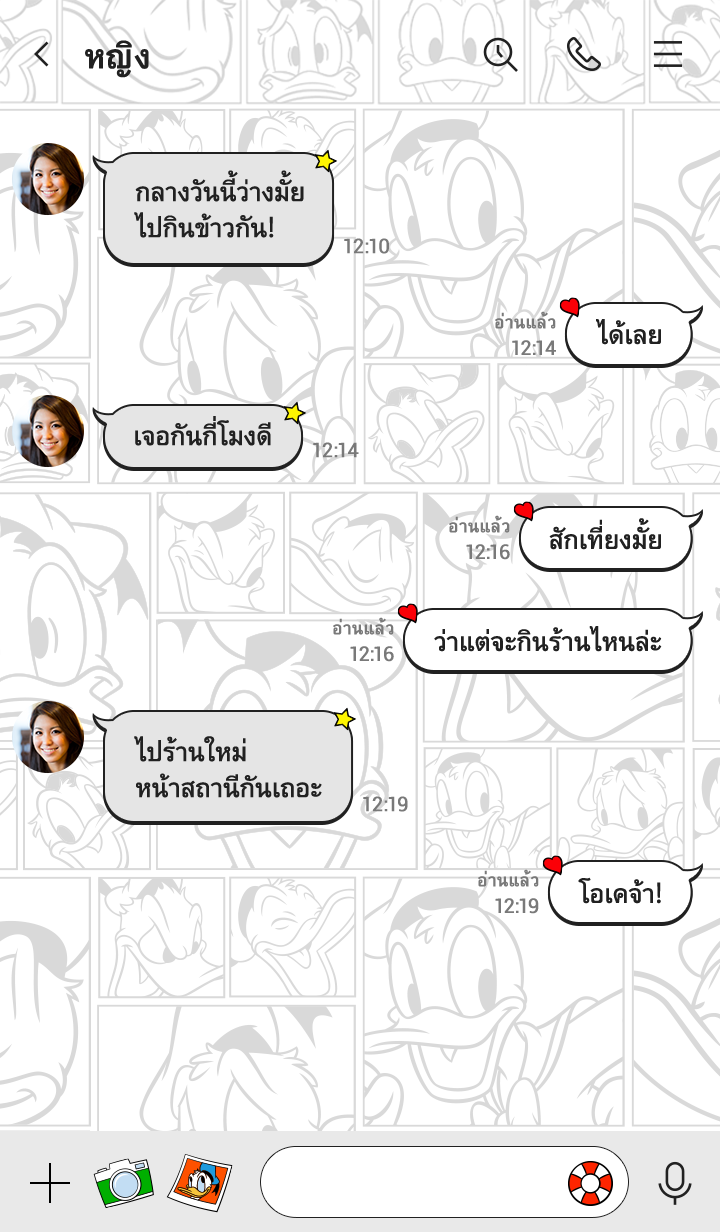Record a voice message with the microphone

coord(675,1183)
